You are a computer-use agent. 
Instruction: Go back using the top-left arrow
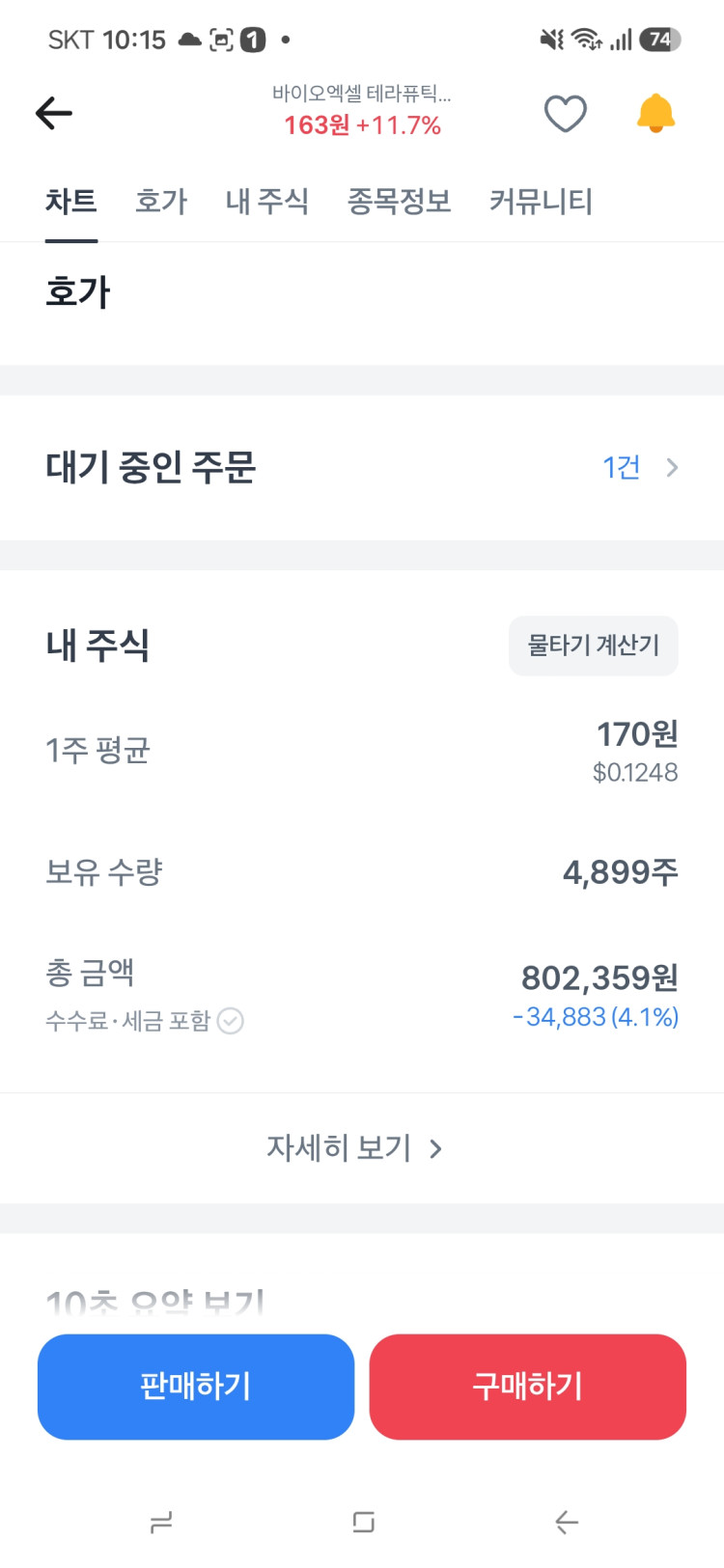[x=54, y=113]
